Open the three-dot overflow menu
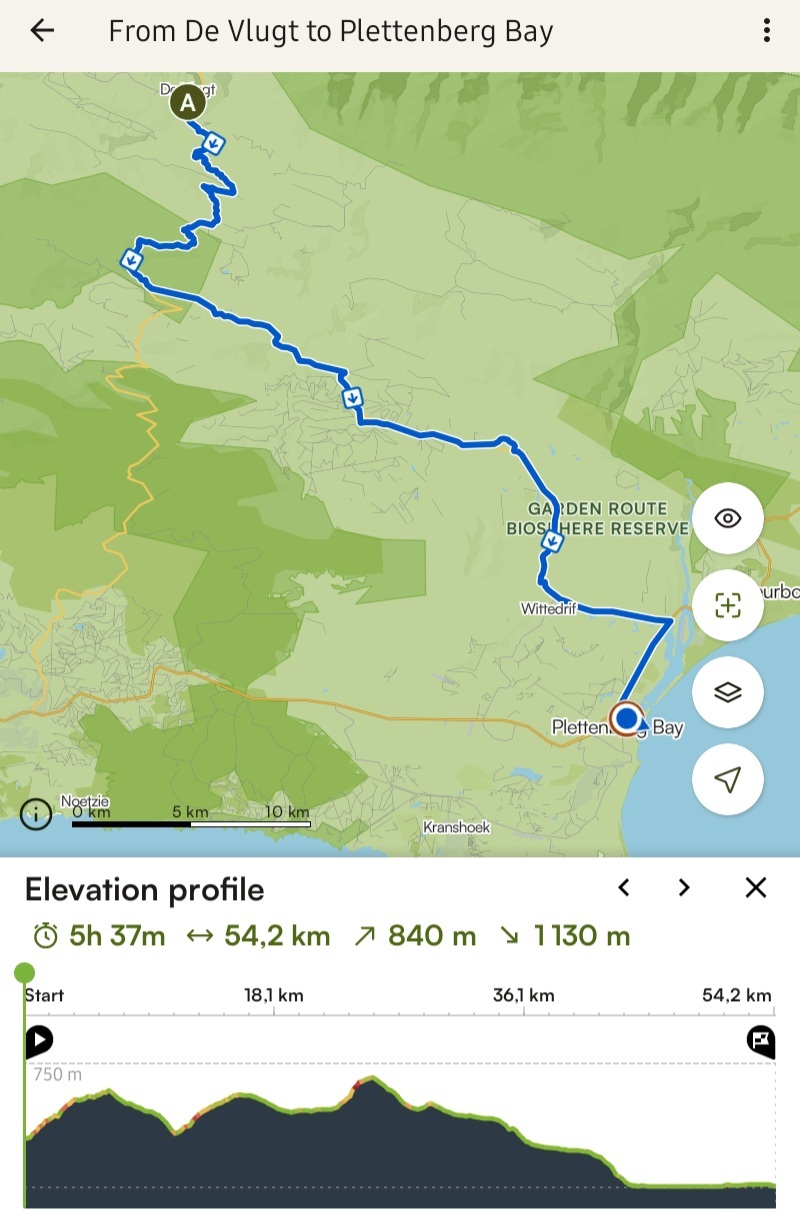This screenshot has width=800, height=1218. point(767,31)
